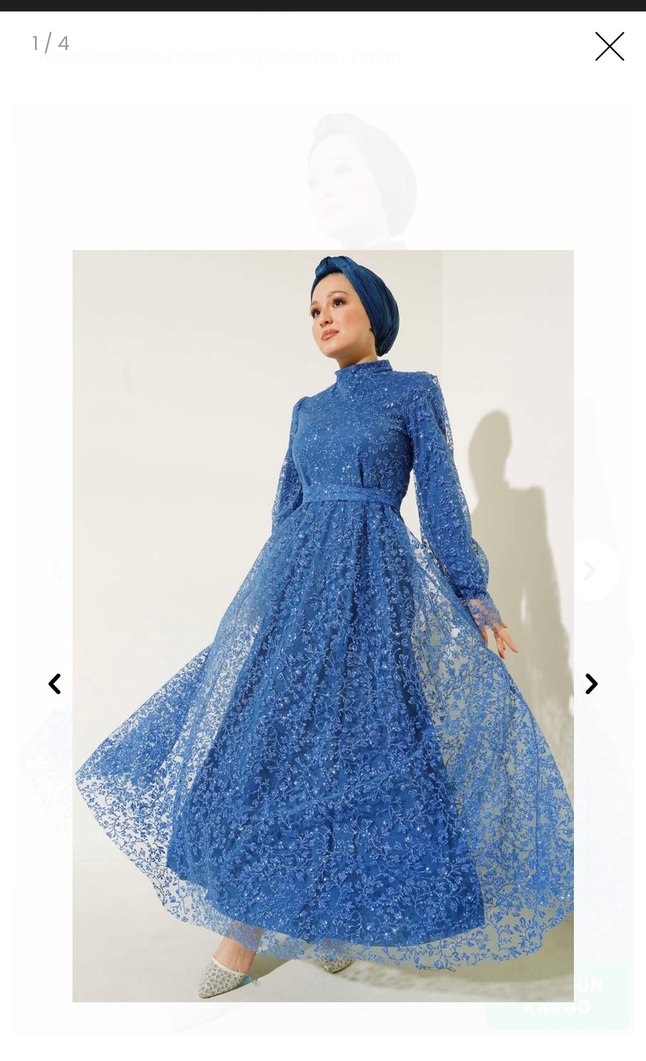
Task: Close the image gallery viewer
Action: coord(609,47)
